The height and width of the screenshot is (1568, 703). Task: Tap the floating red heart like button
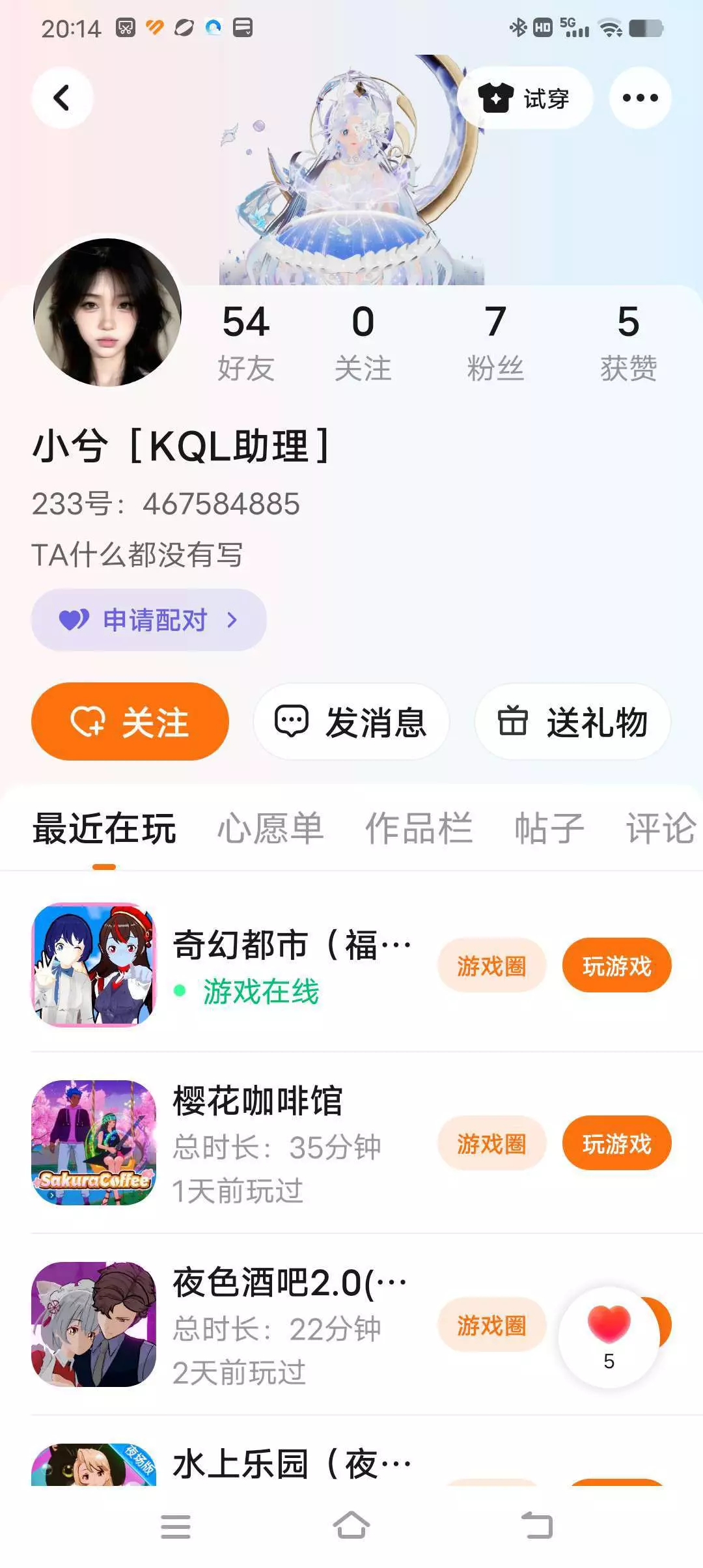609,1337
